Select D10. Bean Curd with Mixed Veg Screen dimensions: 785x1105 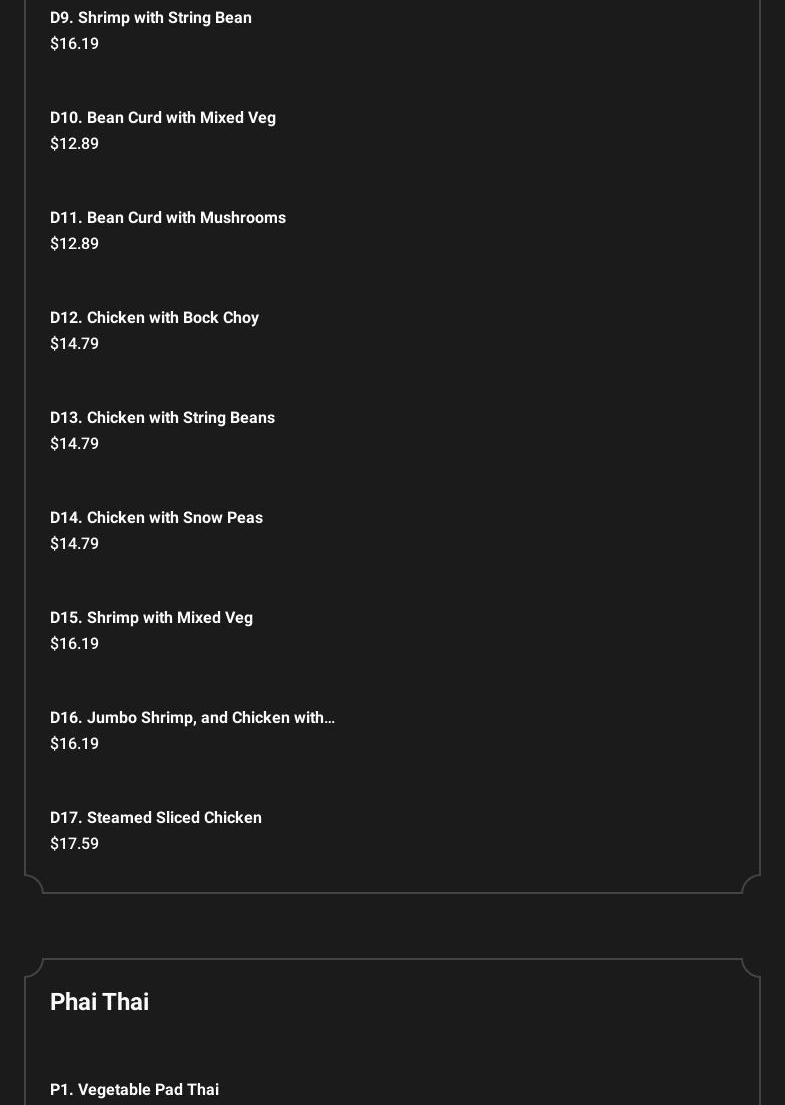pos(163,118)
